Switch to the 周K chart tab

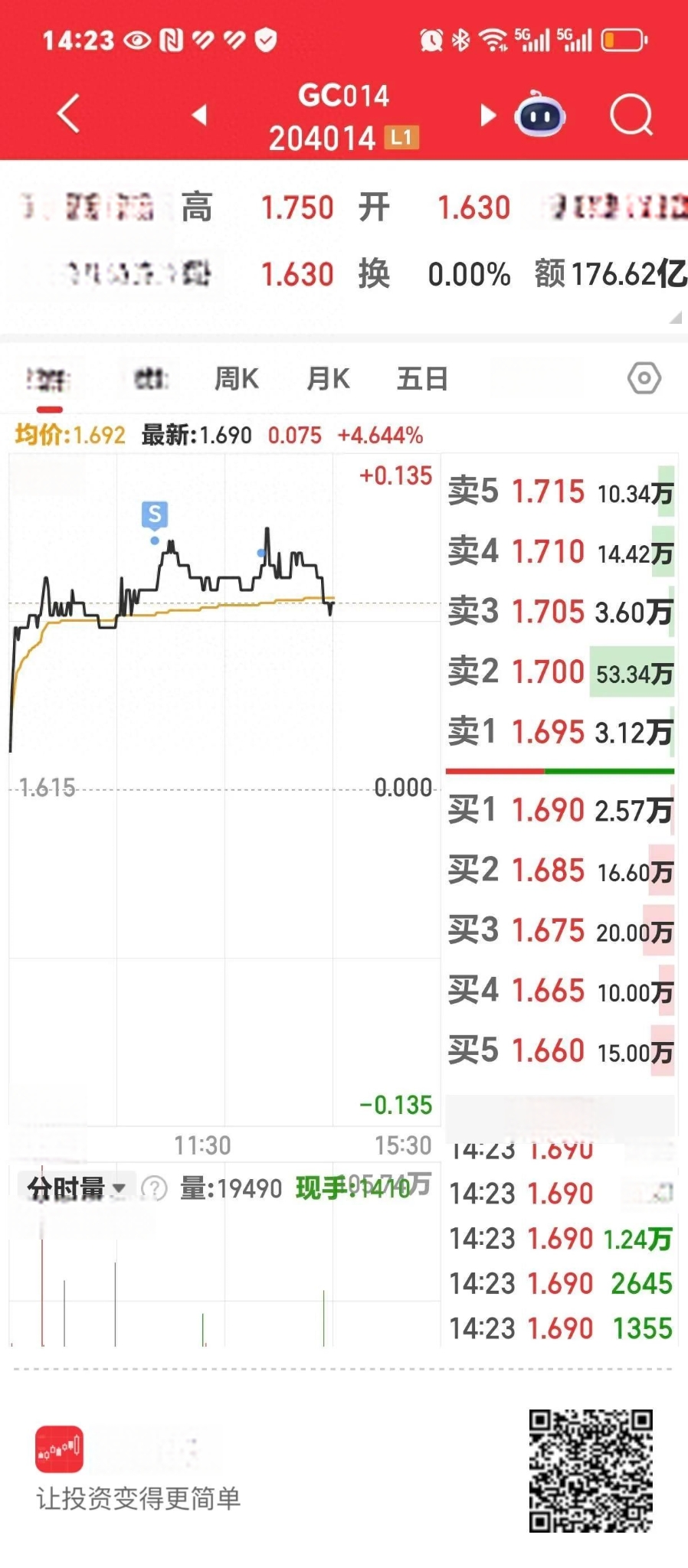click(236, 378)
